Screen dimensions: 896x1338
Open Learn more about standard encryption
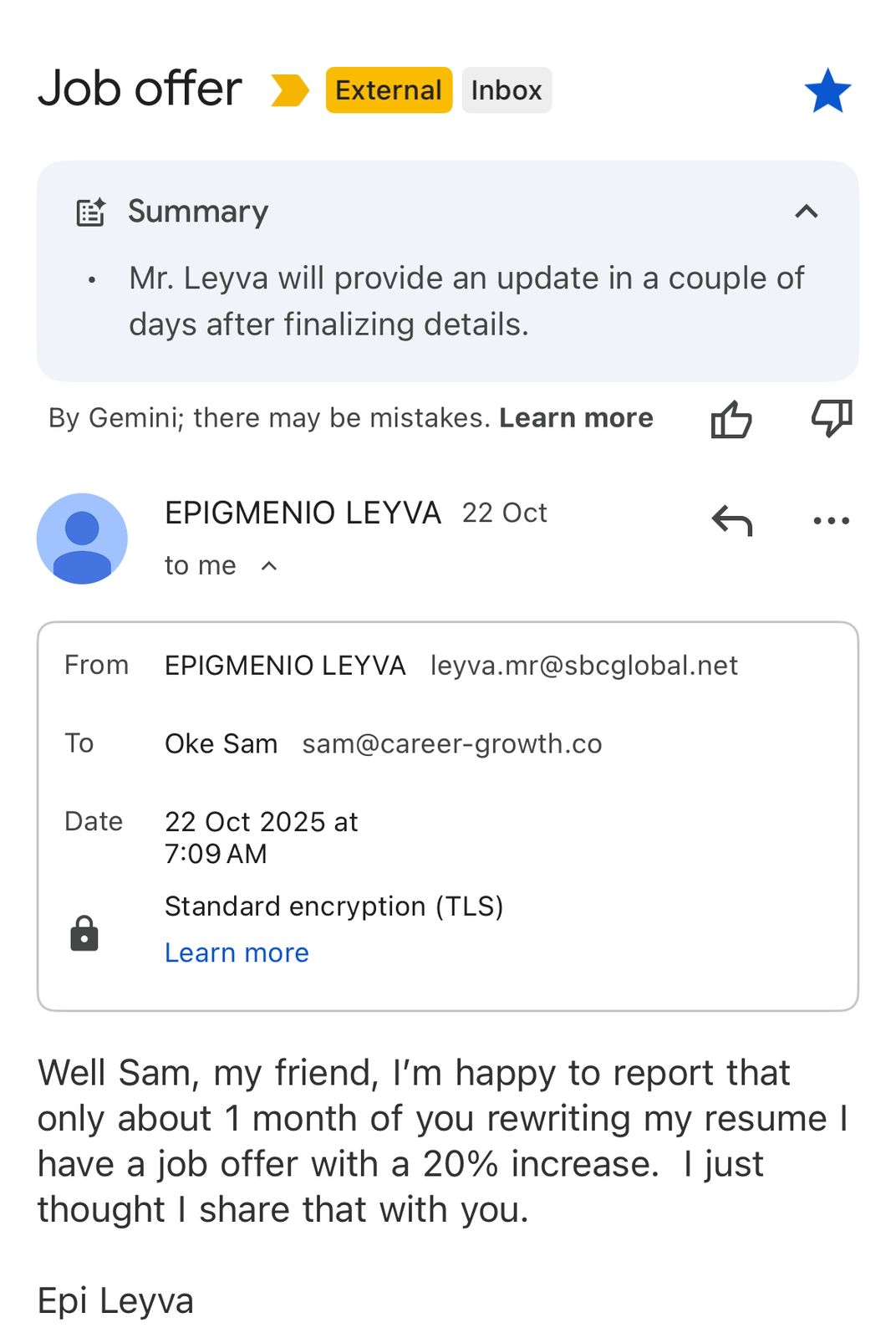pyautogui.click(x=237, y=952)
